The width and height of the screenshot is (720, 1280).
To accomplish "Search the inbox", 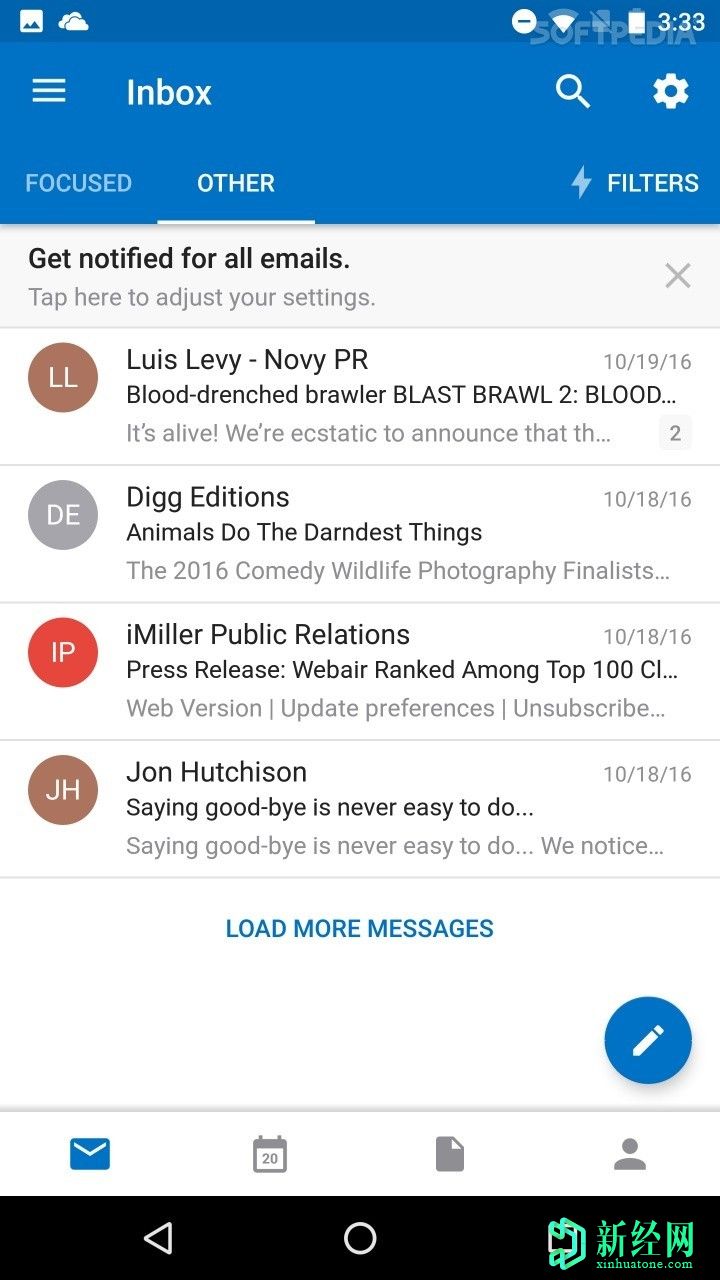I will pos(573,92).
